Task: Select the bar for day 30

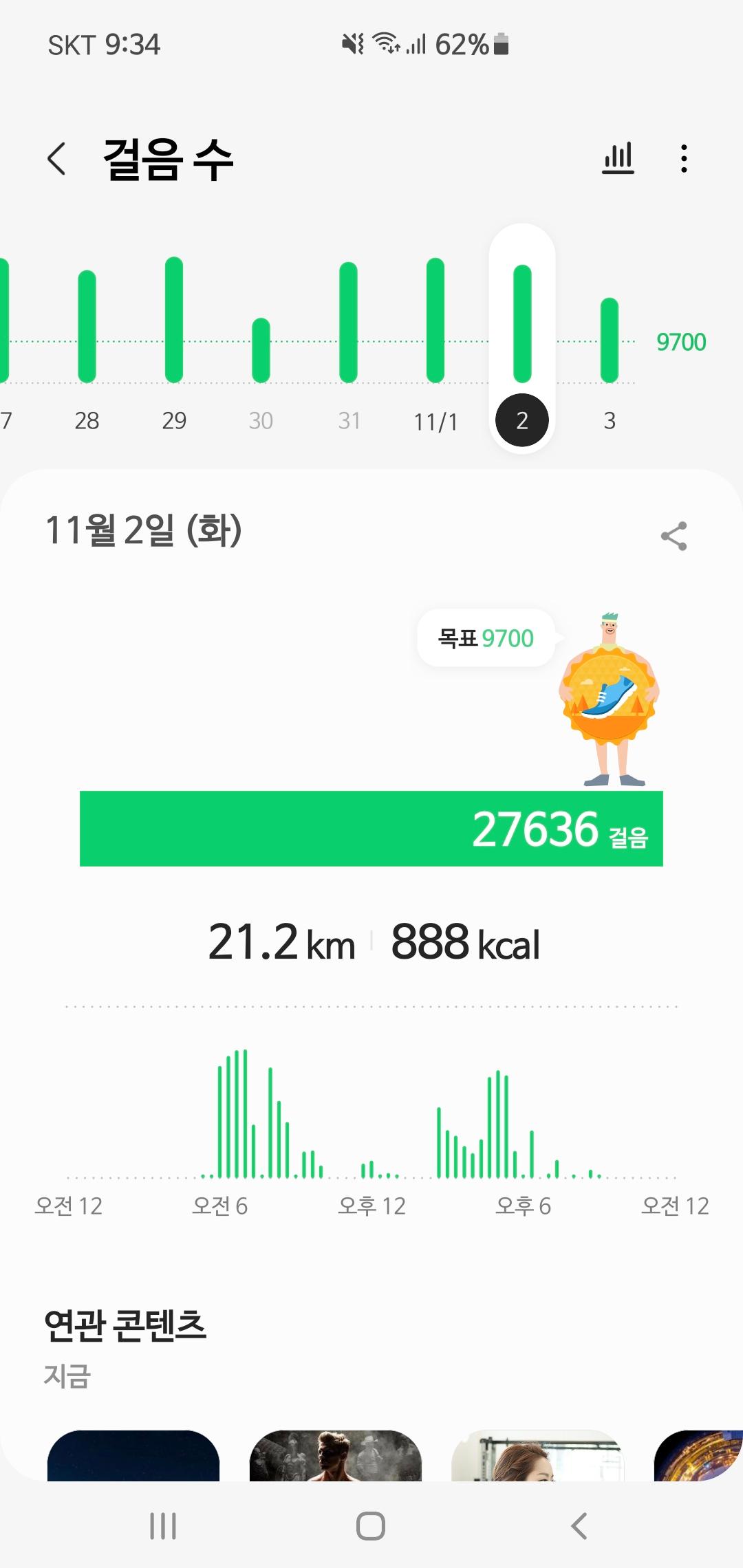Action: (x=261, y=350)
